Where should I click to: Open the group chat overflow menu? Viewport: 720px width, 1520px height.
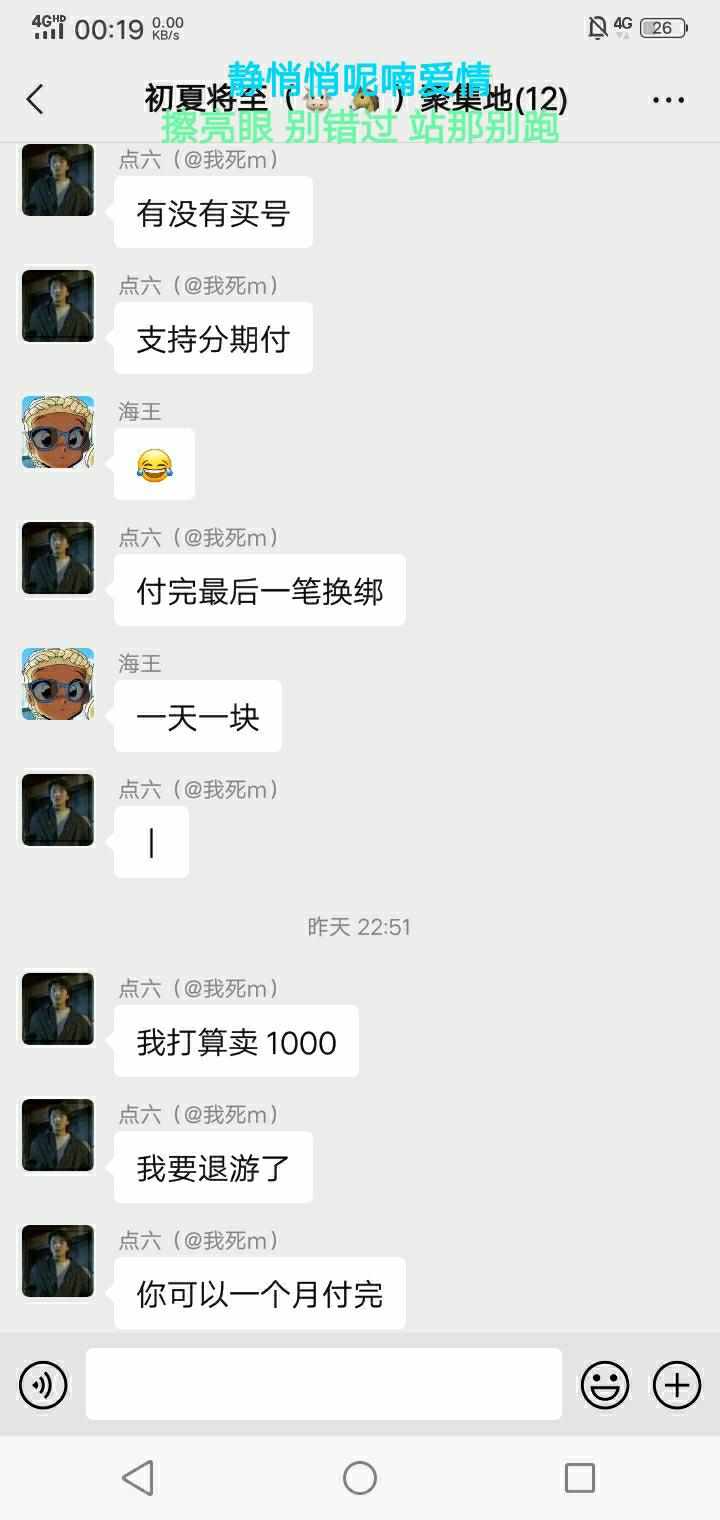(668, 100)
